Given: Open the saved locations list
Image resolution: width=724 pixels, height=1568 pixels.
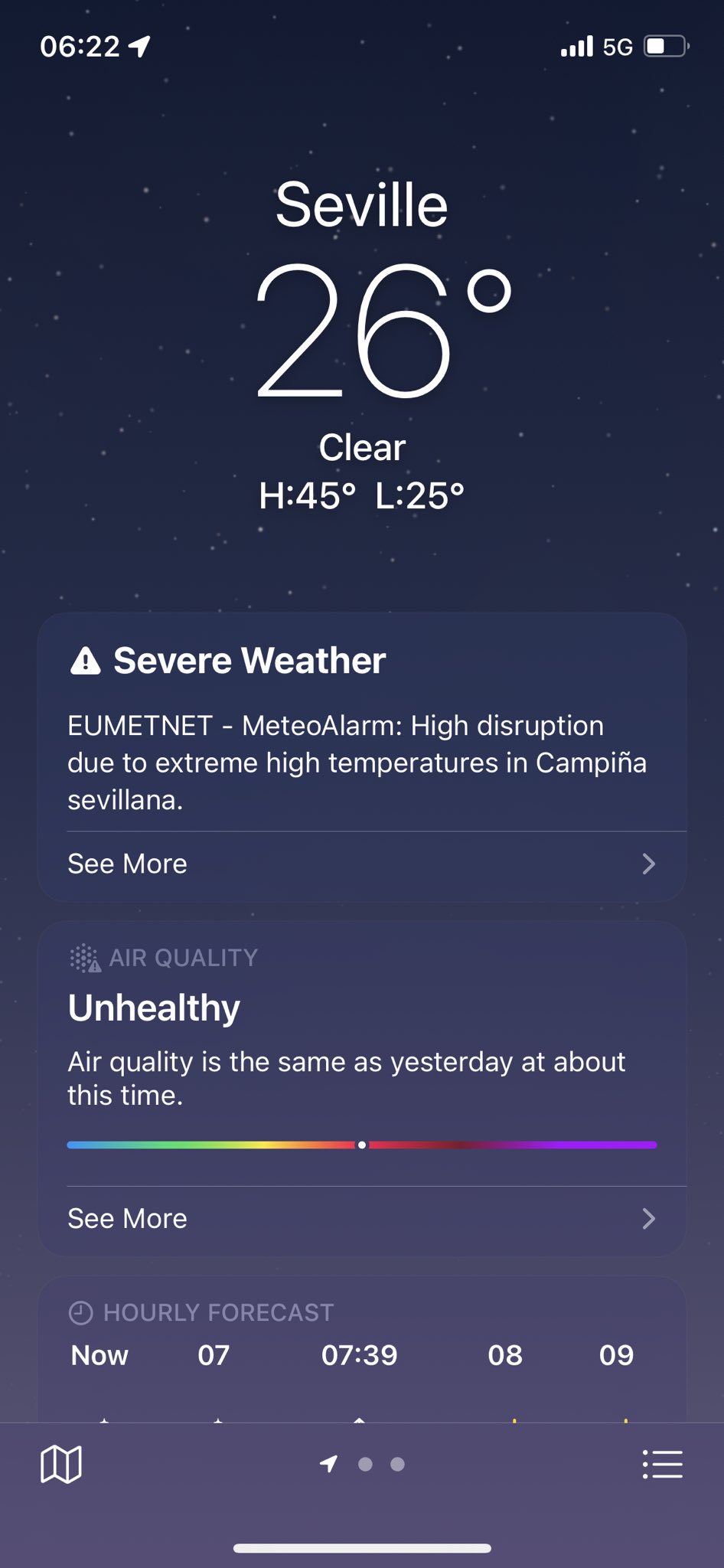Looking at the screenshot, I should pyautogui.click(x=662, y=1464).
